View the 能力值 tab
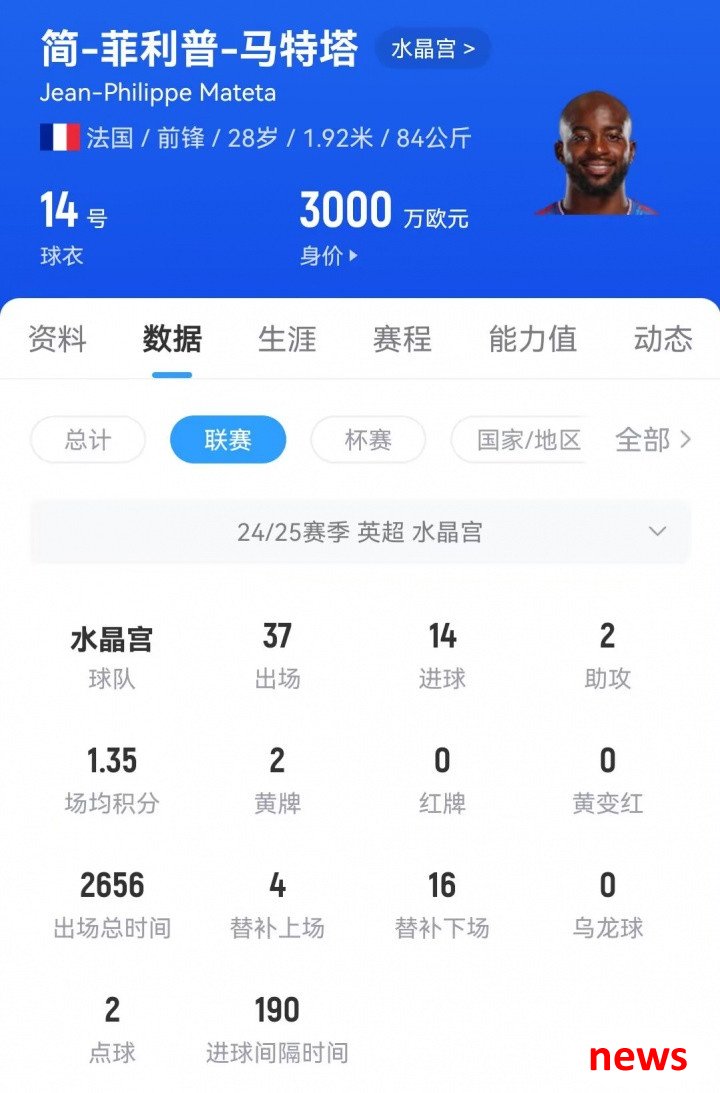Image resolution: width=720 pixels, height=1093 pixels. click(532, 339)
